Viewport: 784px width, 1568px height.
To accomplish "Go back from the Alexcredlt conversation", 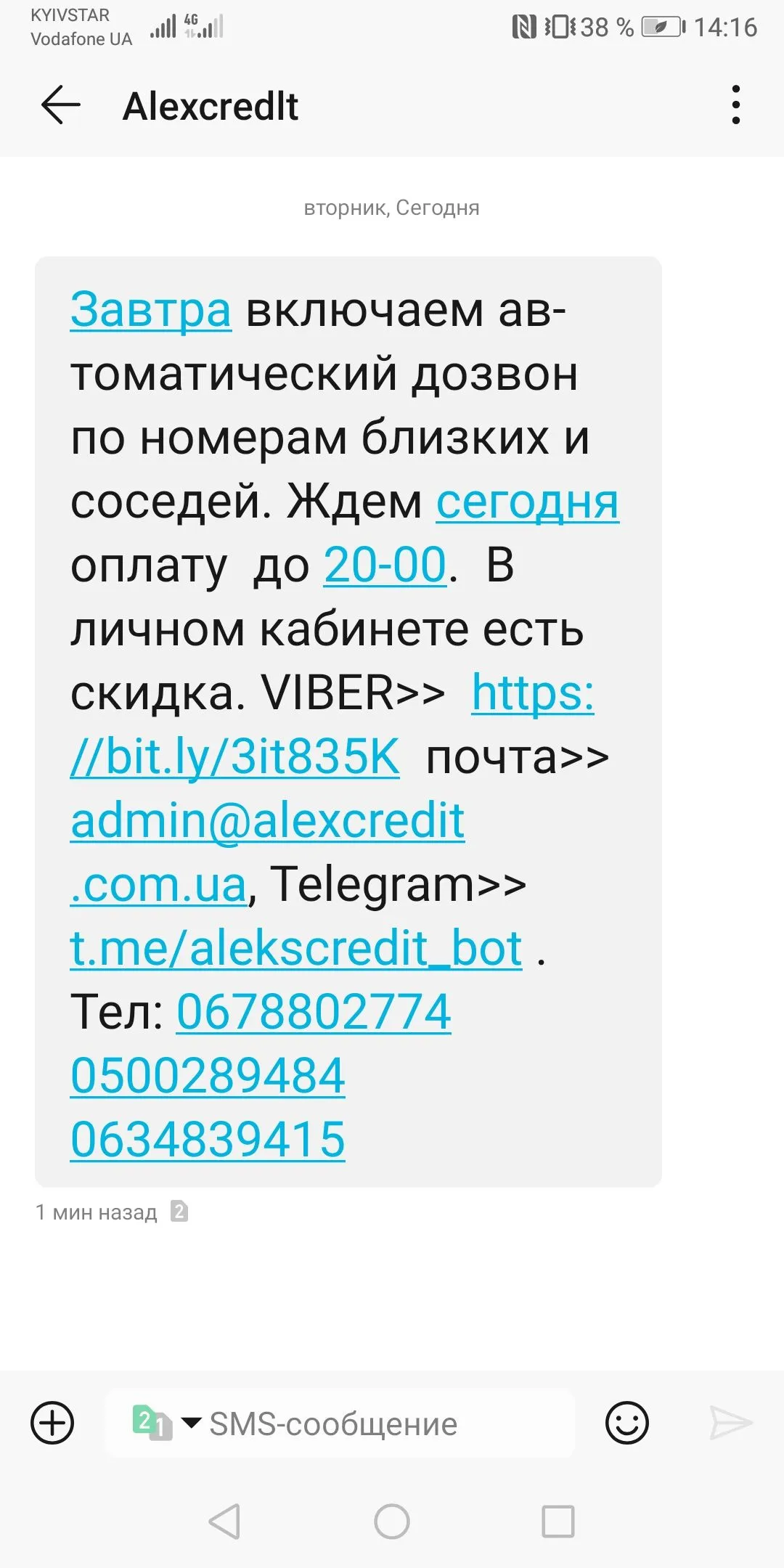I will point(61,105).
